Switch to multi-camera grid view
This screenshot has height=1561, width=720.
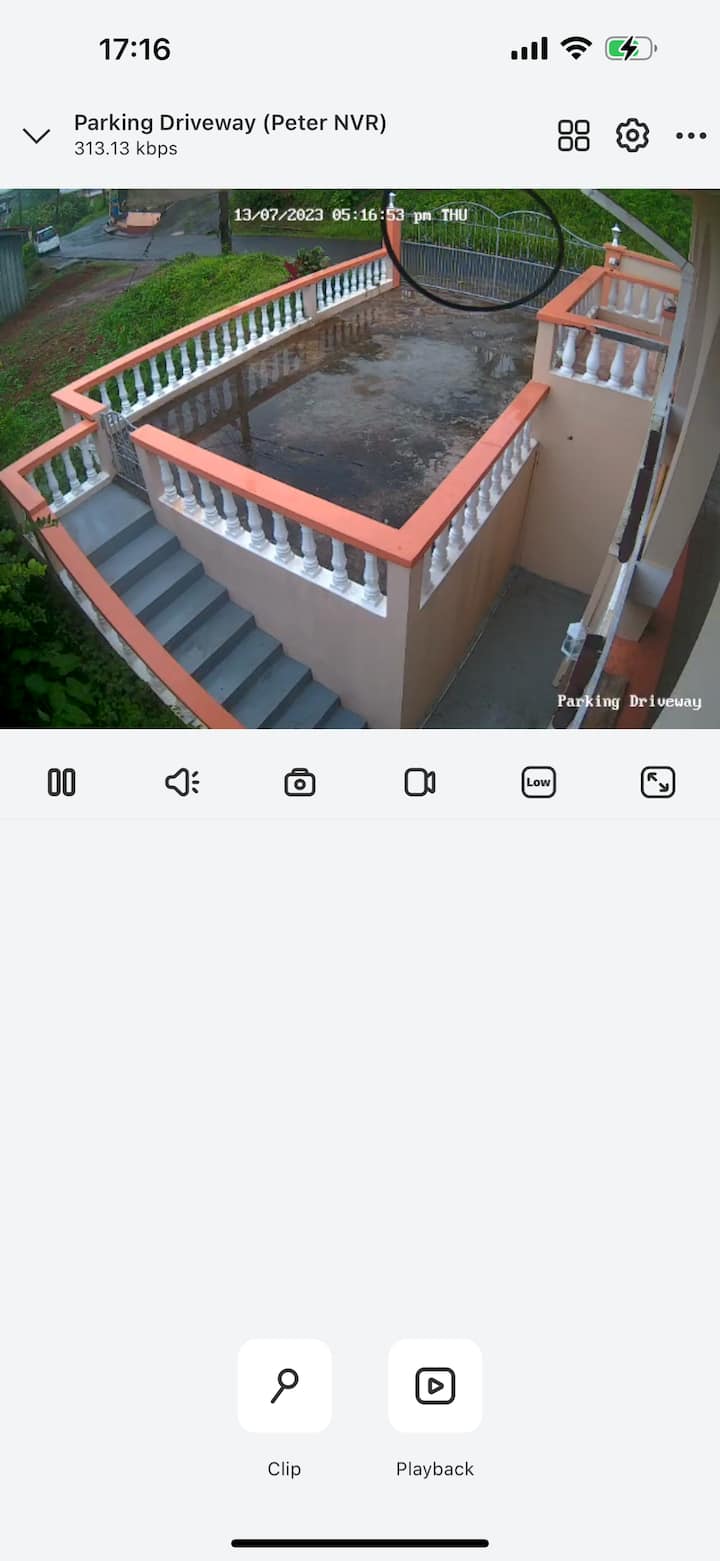pos(573,135)
